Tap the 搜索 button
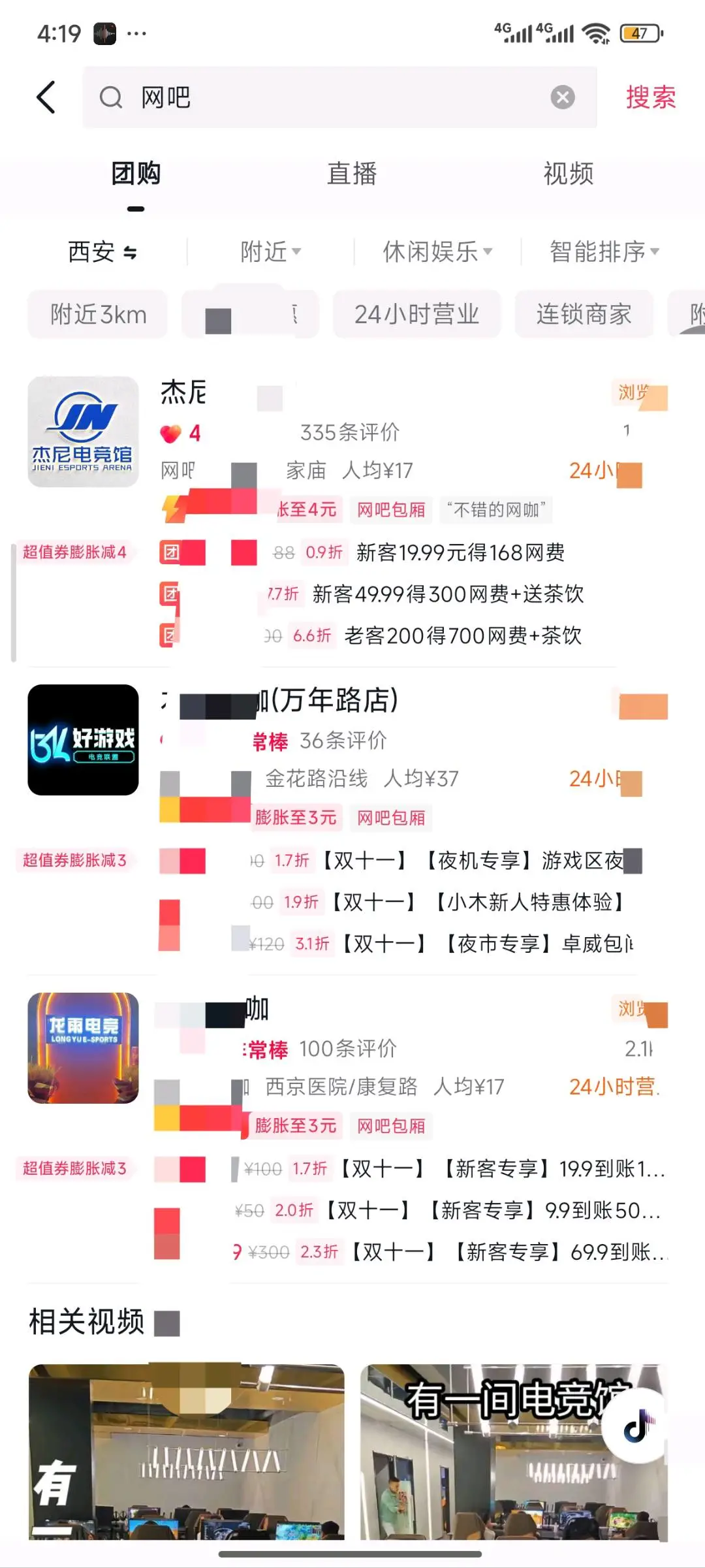Screen dimensions: 705x1568 [651, 98]
